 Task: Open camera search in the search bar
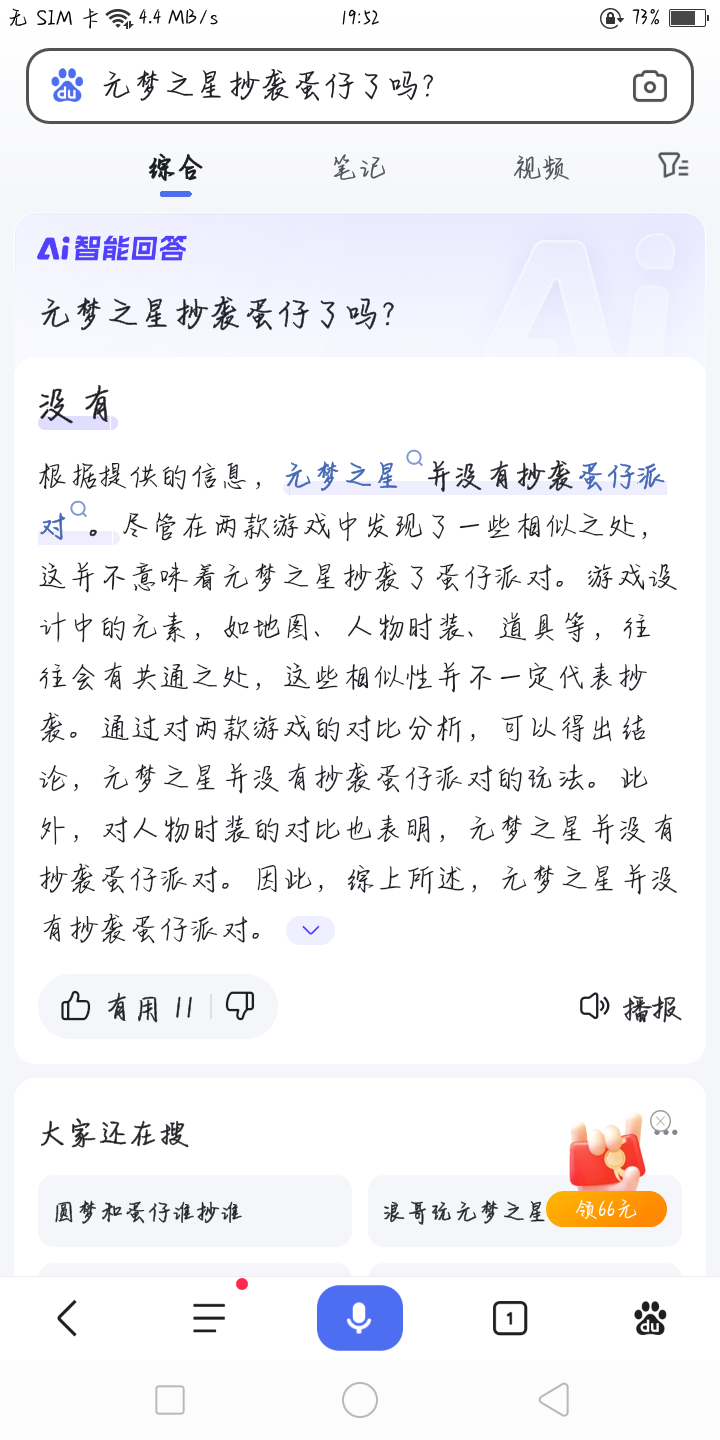(x=649, y=87)
